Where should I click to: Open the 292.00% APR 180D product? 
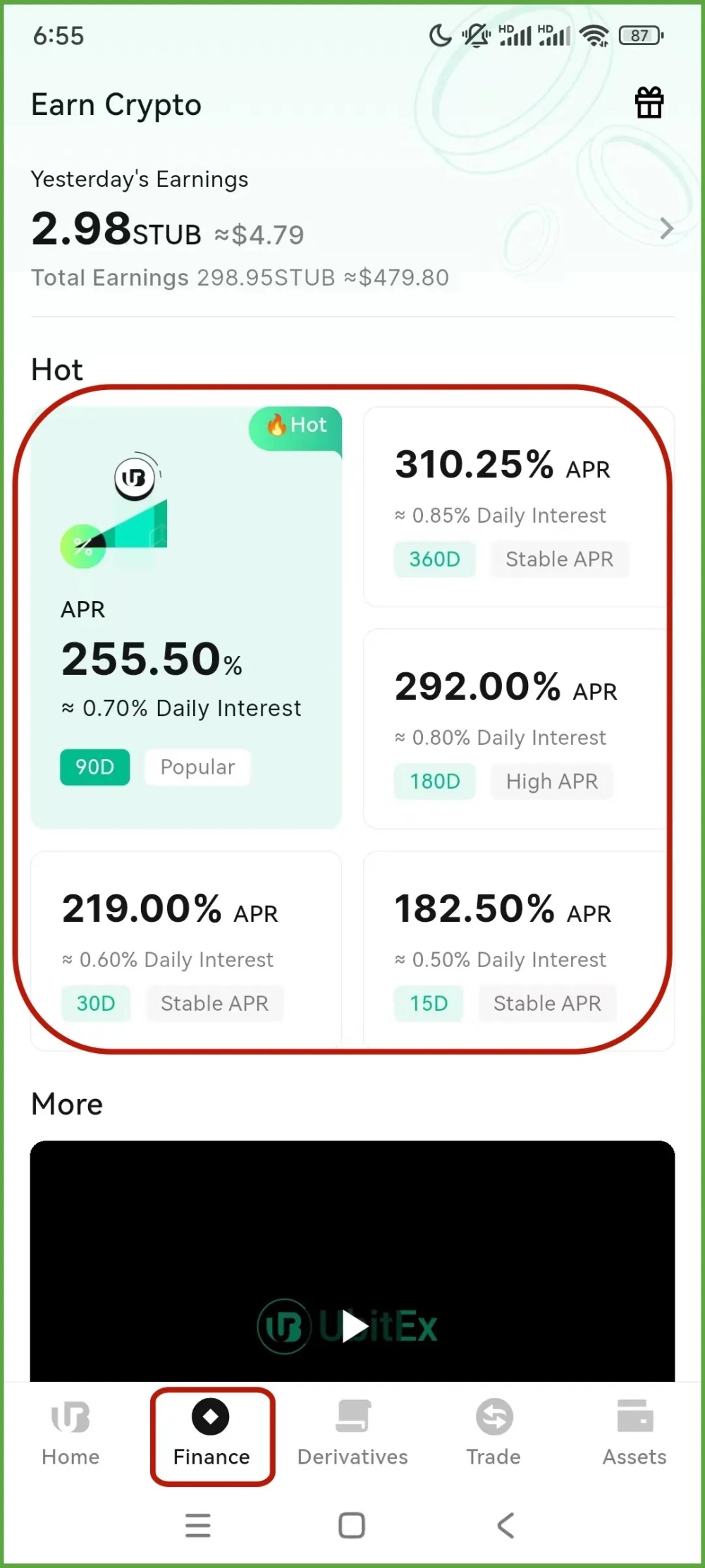[x=518, y=729]
